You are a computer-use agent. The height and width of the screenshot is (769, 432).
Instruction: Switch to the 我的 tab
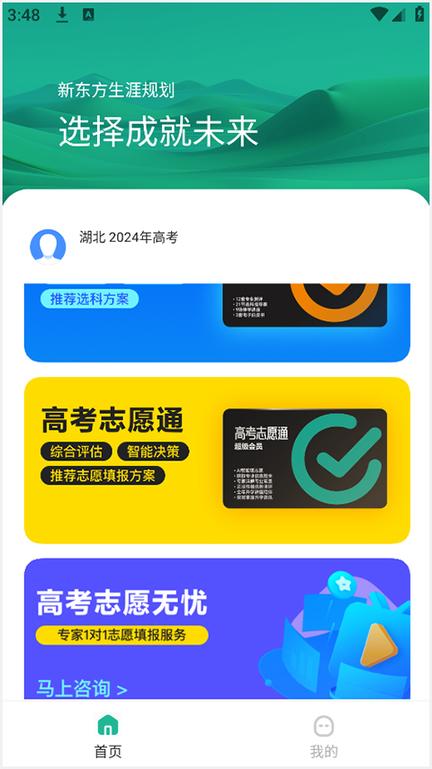[324, 737]
